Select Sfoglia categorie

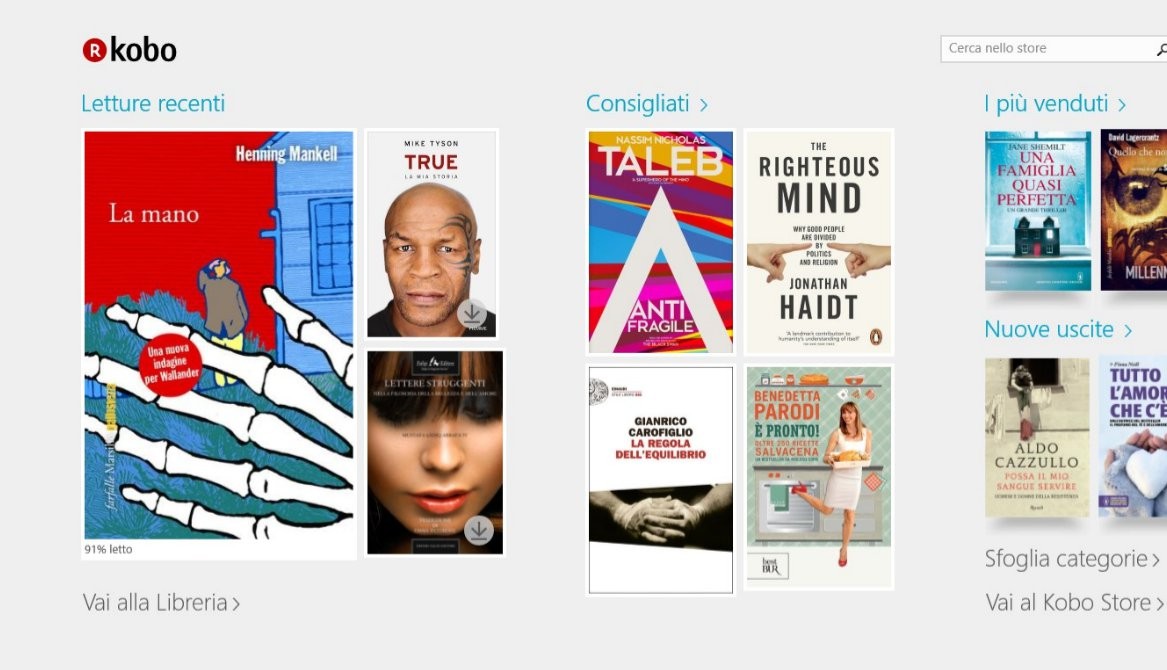(x=1071, y=559)
